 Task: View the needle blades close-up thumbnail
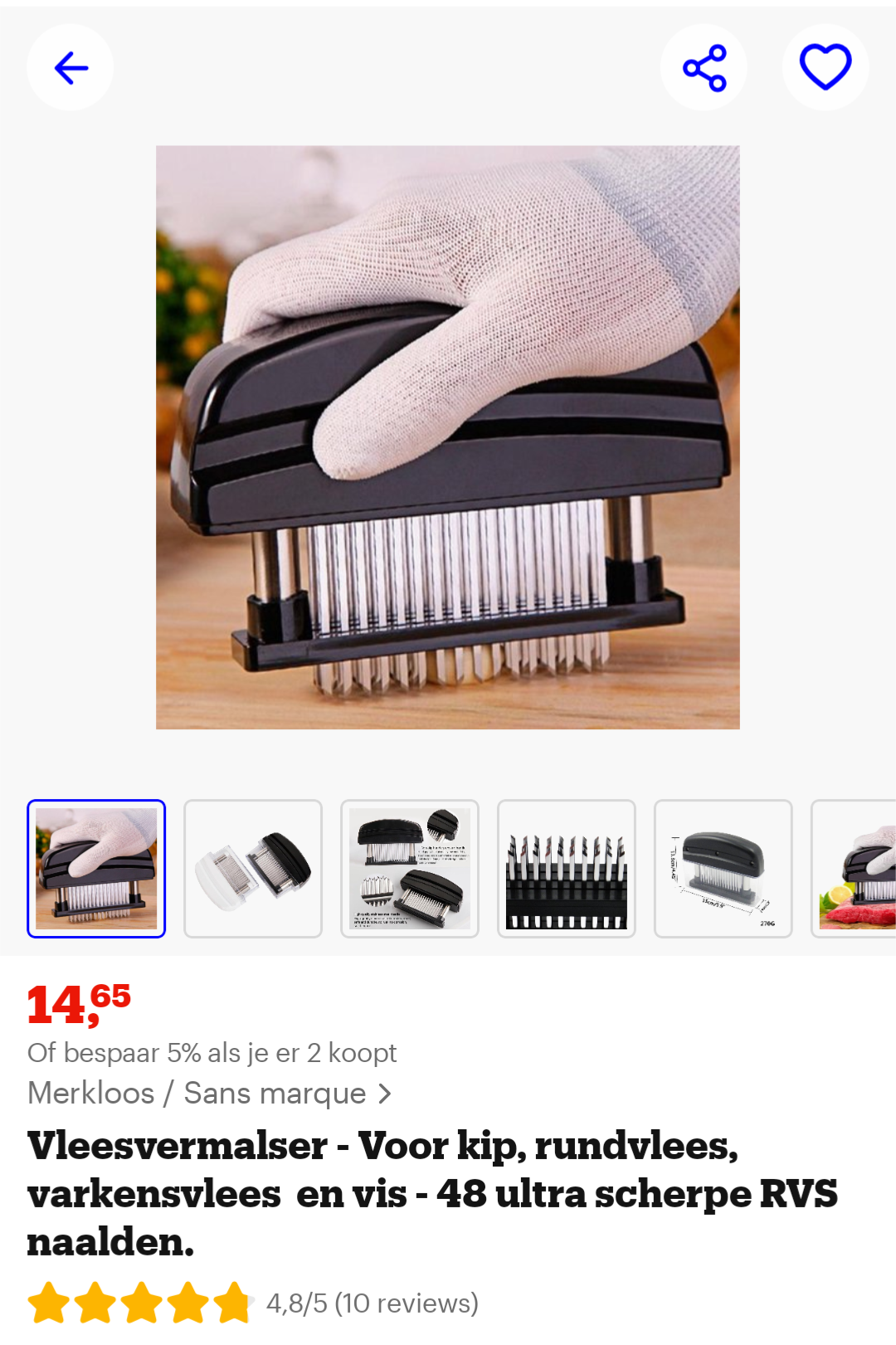coord(567,869)
